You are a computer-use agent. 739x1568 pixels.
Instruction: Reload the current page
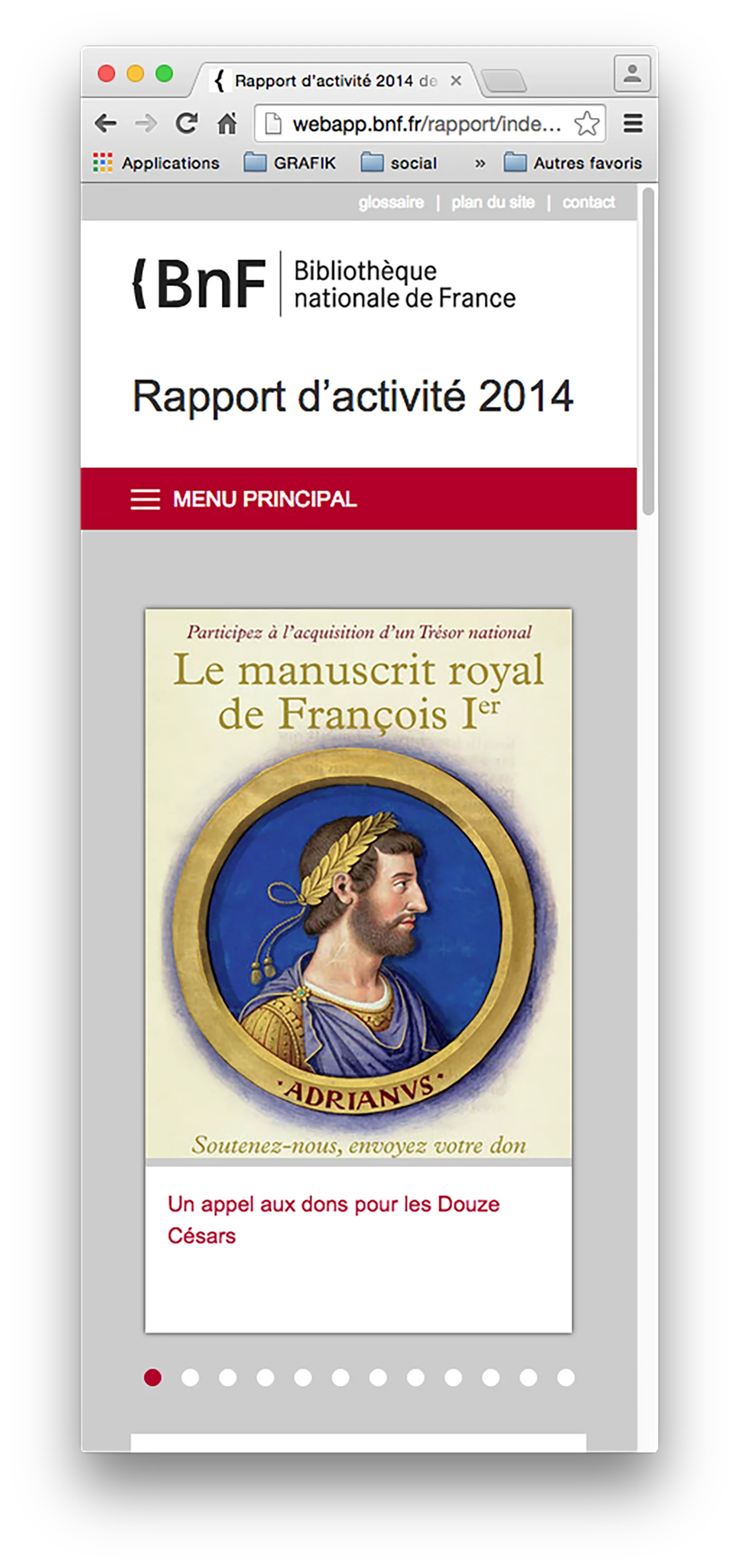pyautogui.click(x=186, y=124)
